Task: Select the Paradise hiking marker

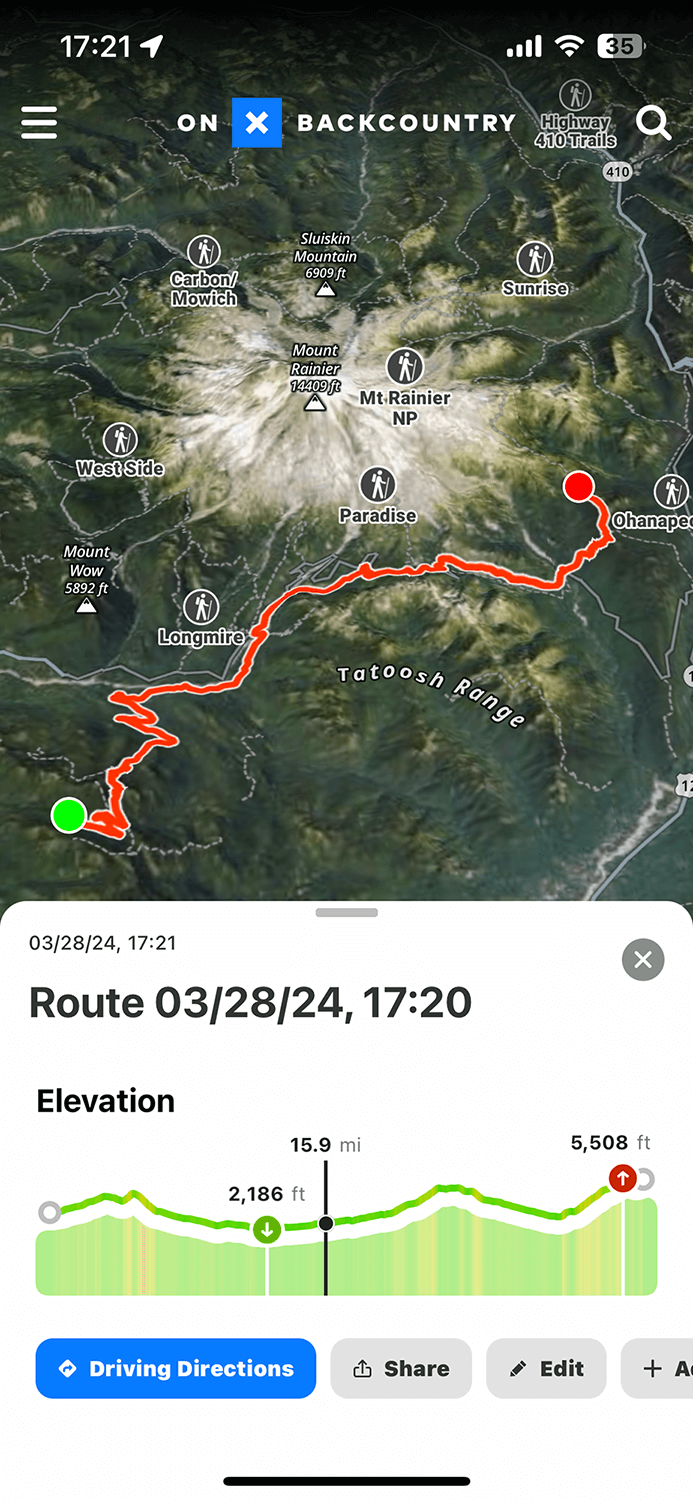Action: 377,486
